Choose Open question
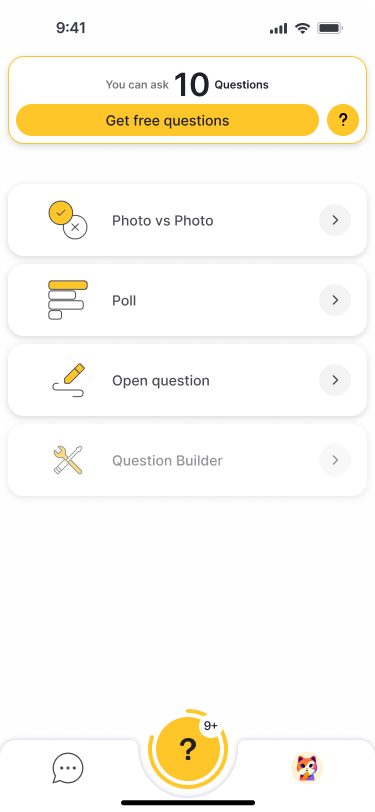Image resolution: width=375 pixels, height=812 pixels. [188, 380]
